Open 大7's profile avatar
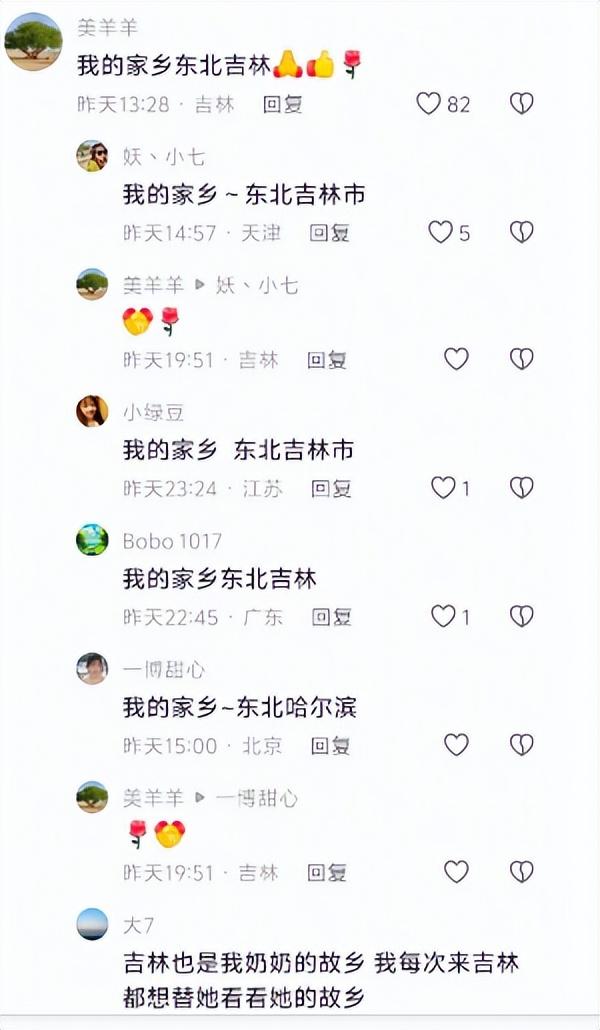This screenshot has height=1030, width=600. (x=92, y=924)
